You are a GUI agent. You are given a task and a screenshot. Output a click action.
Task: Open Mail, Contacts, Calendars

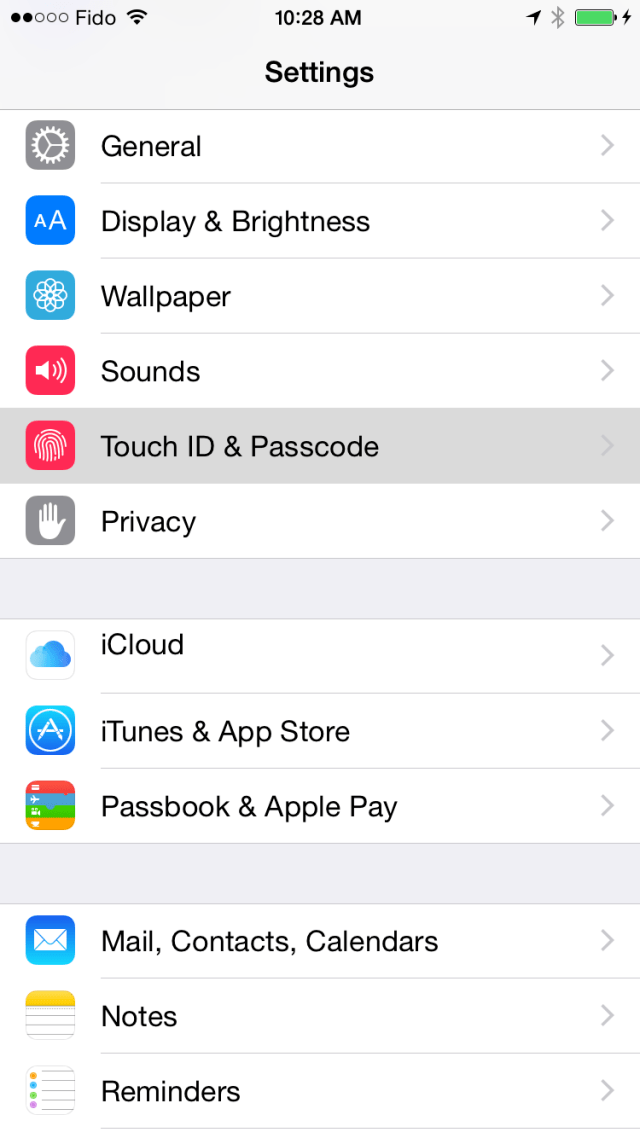click(x=320, y=941)
